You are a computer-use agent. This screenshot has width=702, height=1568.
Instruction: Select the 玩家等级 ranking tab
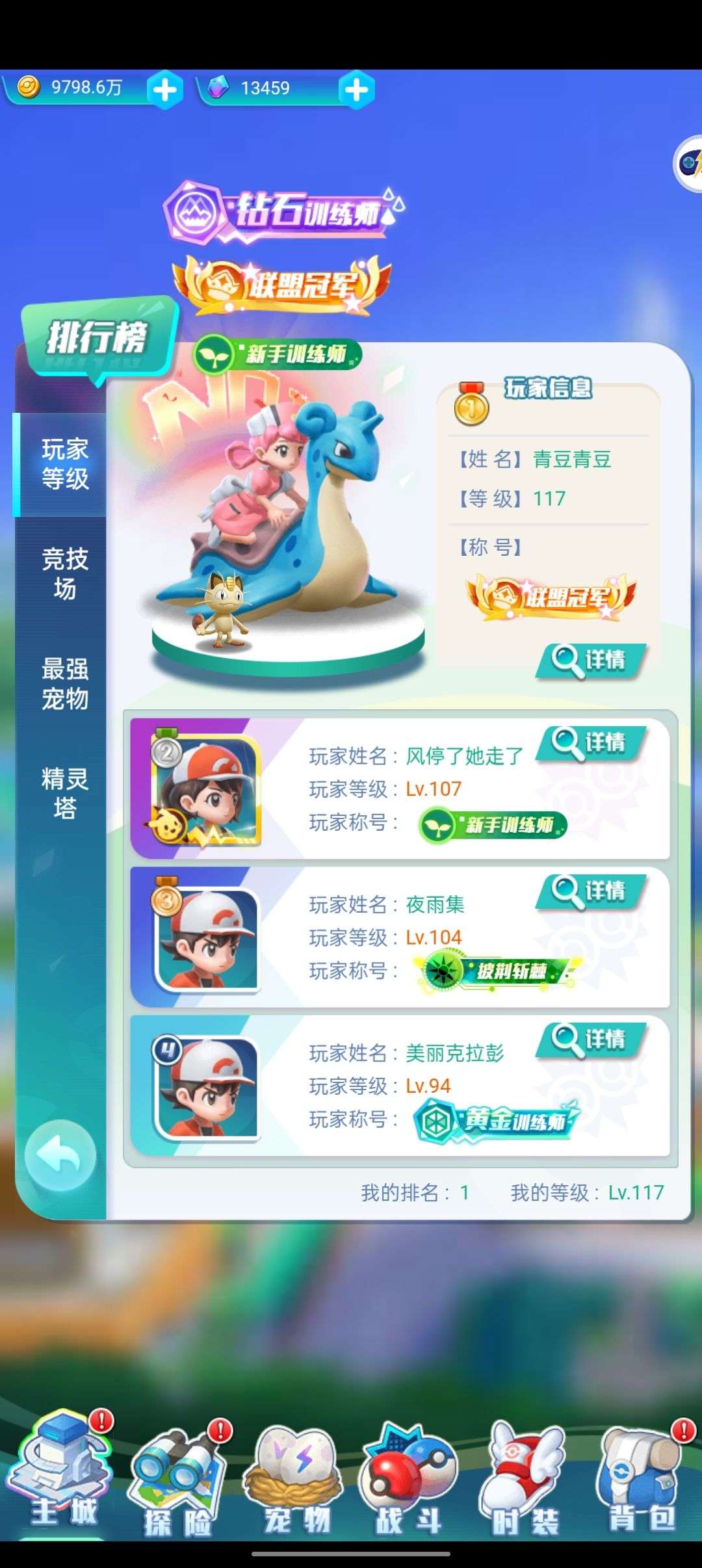tap(64, 464)
